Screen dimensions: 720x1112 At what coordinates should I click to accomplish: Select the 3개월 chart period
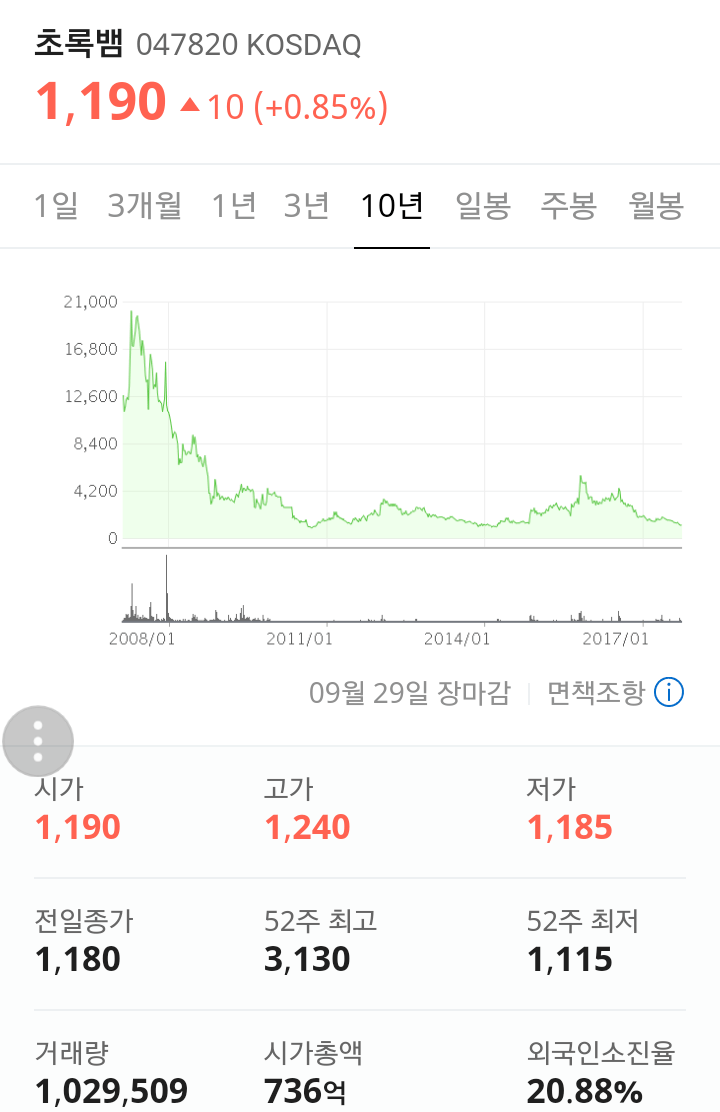(144, 206)
